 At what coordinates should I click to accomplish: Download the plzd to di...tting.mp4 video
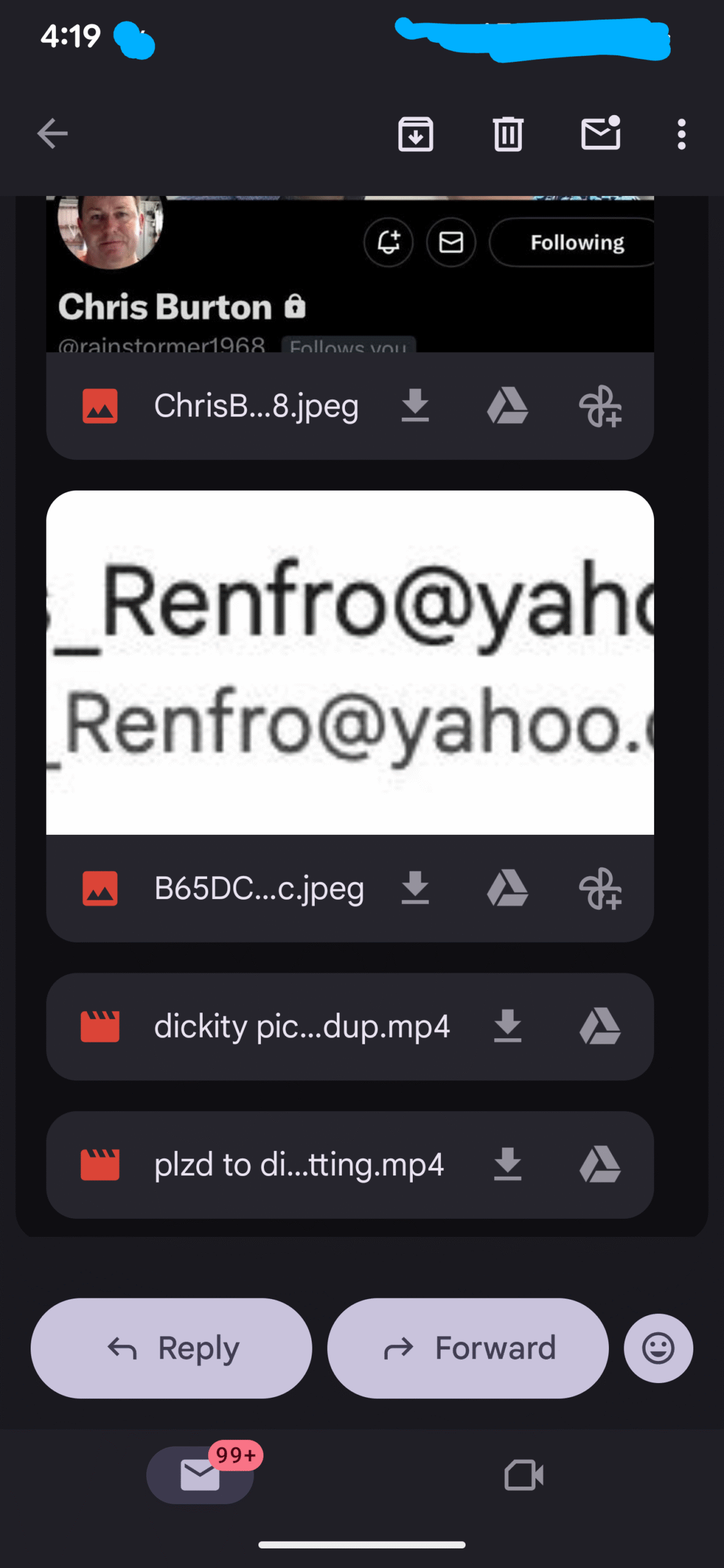pos(507,1164)
